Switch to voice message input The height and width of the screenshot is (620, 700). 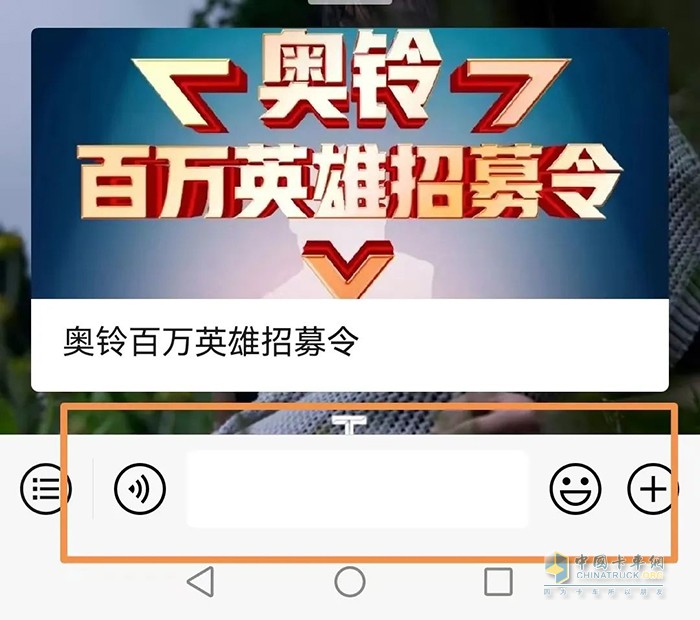[140, 489]
